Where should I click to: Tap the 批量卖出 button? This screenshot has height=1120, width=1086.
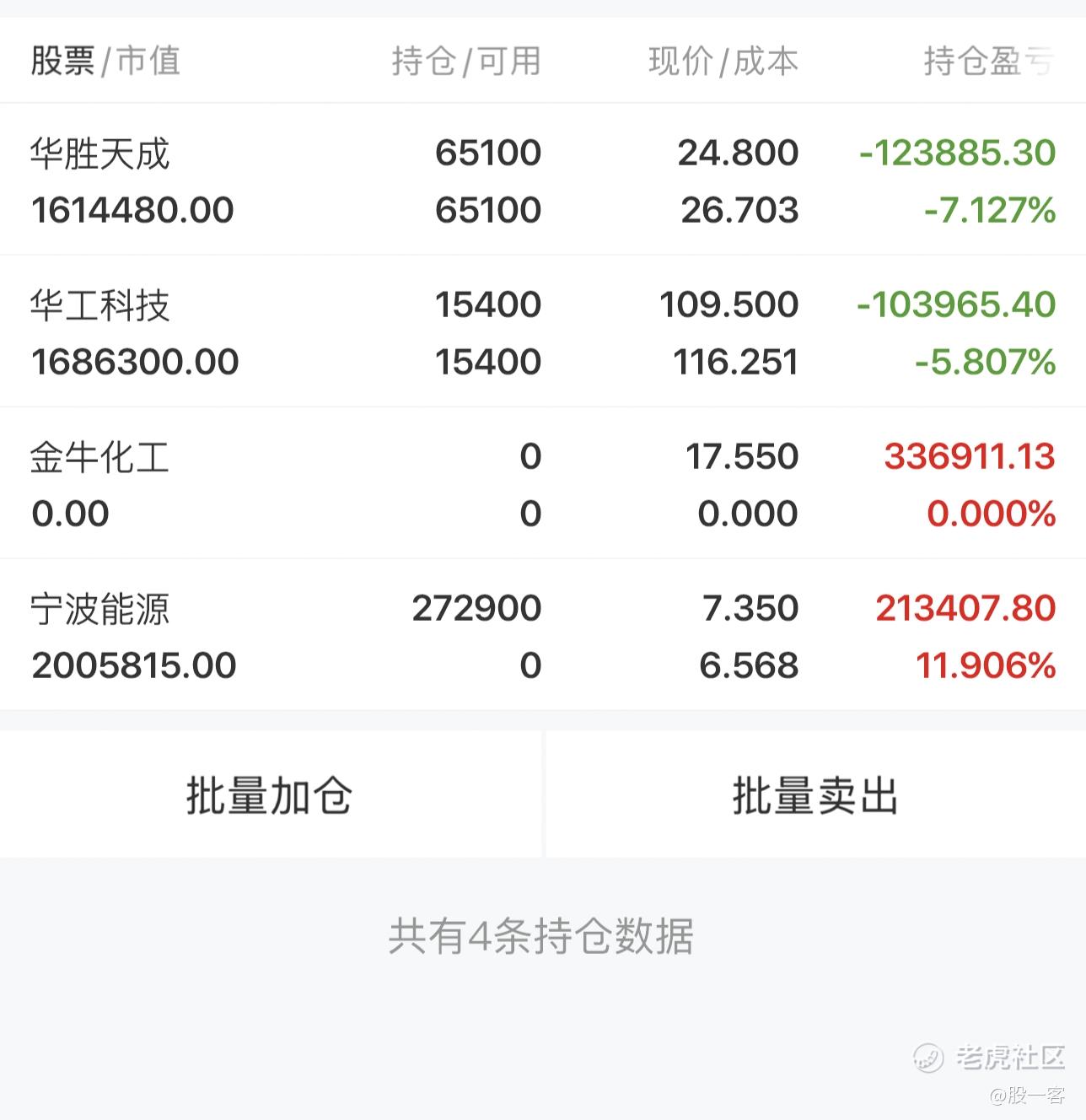pyautogui.click(x=814, y=795)
